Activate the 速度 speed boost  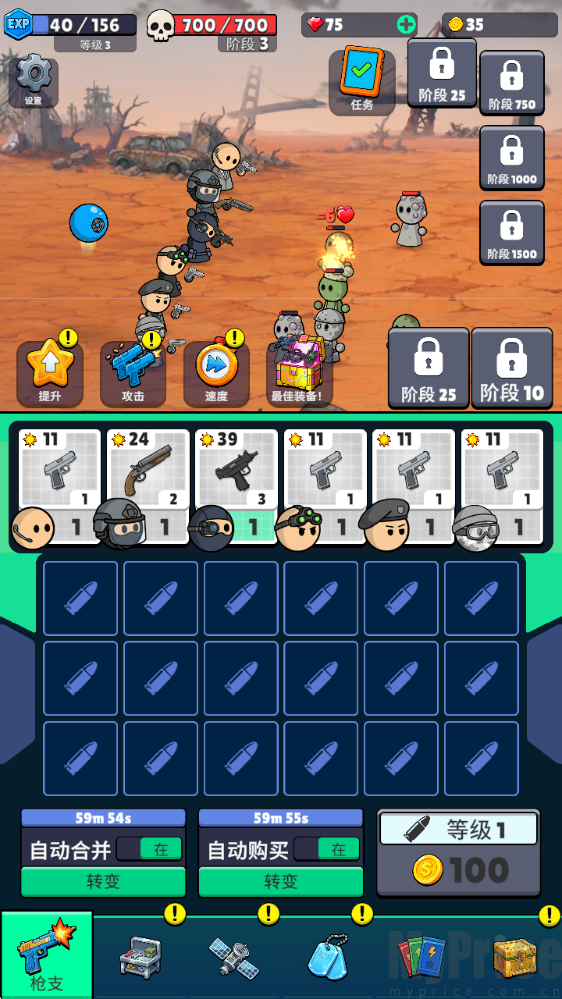(216, 374)
